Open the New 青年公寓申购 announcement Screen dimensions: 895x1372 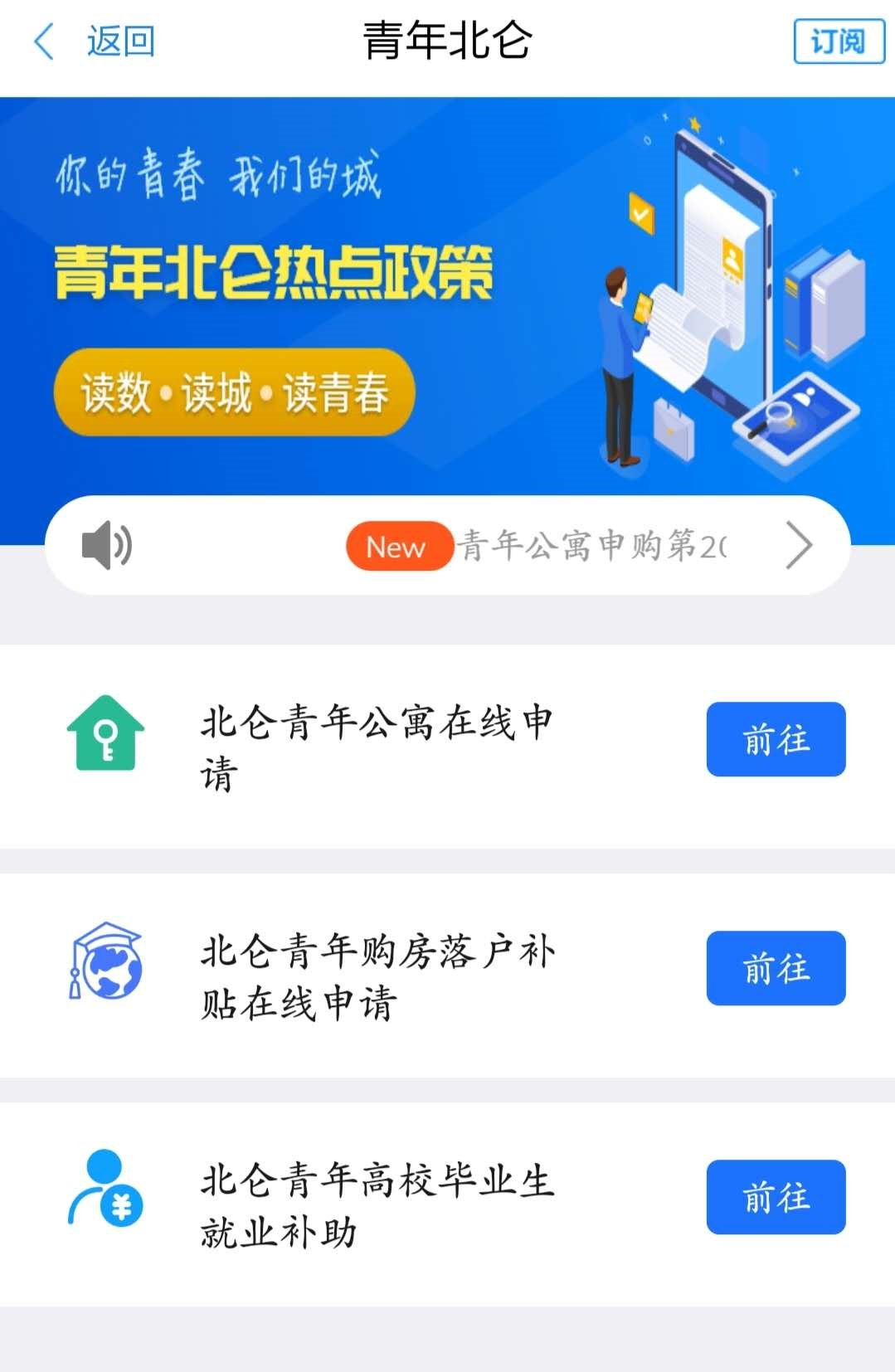547,546
